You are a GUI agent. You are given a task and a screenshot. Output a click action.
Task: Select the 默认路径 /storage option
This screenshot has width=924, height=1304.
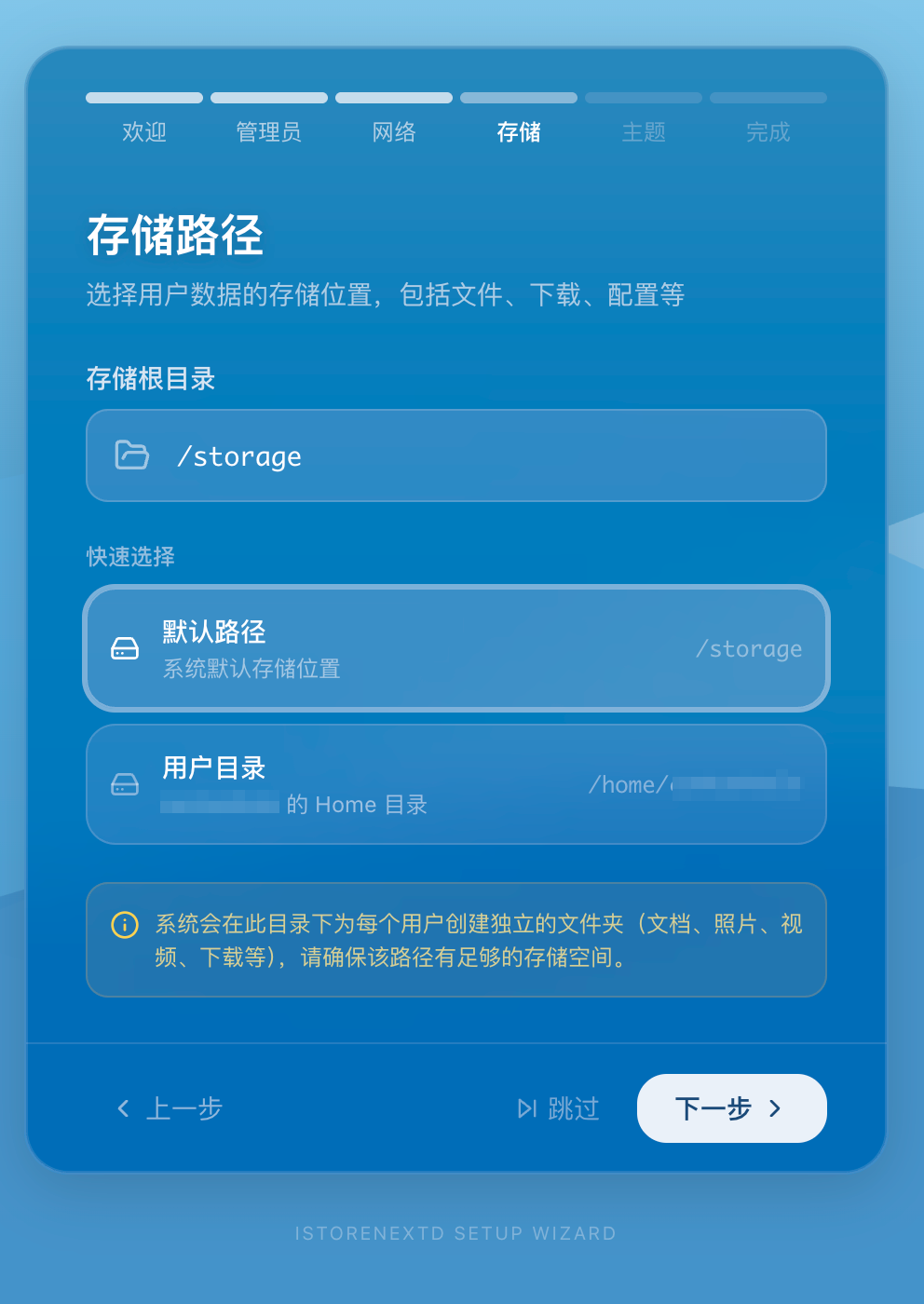pyautogui.click(x=456, y=648)
